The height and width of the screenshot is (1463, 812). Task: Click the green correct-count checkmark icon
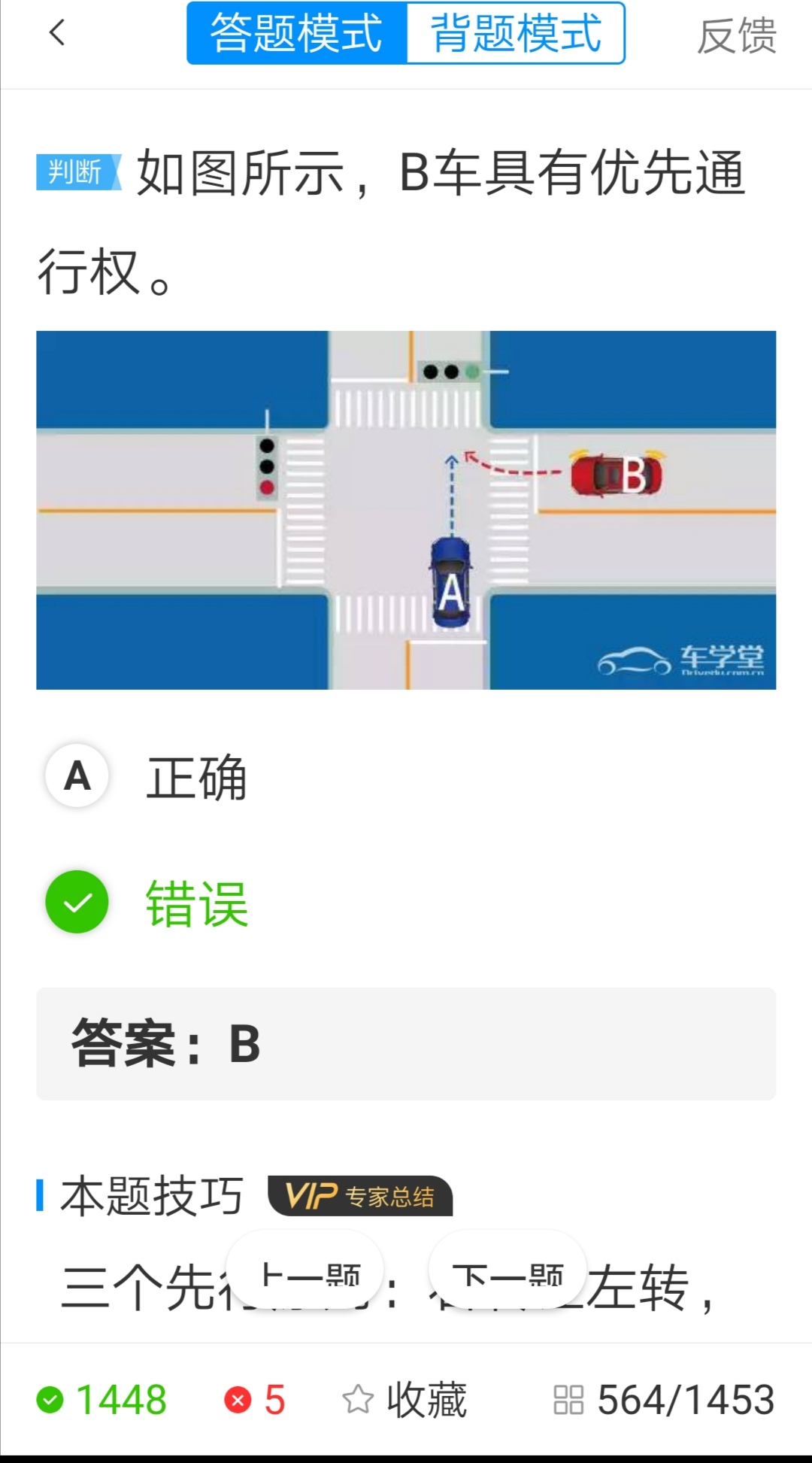tap(50, 1398)
